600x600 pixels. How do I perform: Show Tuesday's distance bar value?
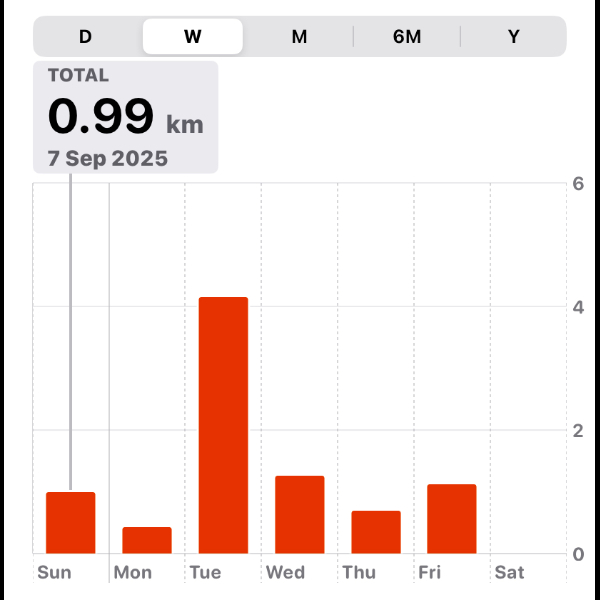223,425
